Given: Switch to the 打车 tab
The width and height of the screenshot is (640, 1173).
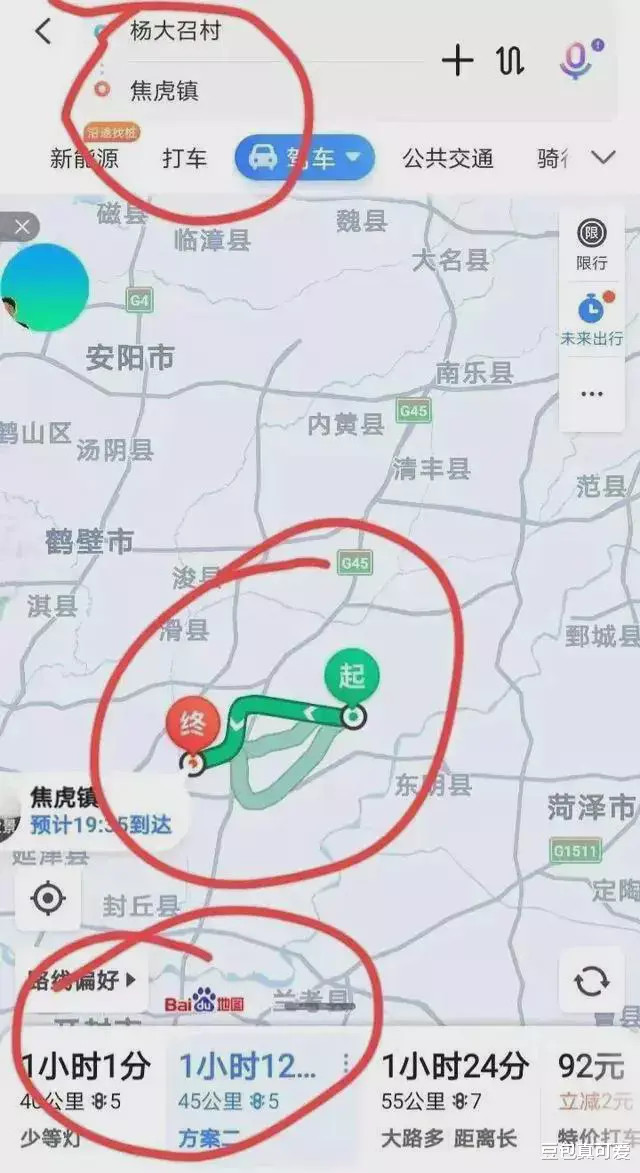Looking at the screenshot, I should pyautogui.click(x=185, y=158).
